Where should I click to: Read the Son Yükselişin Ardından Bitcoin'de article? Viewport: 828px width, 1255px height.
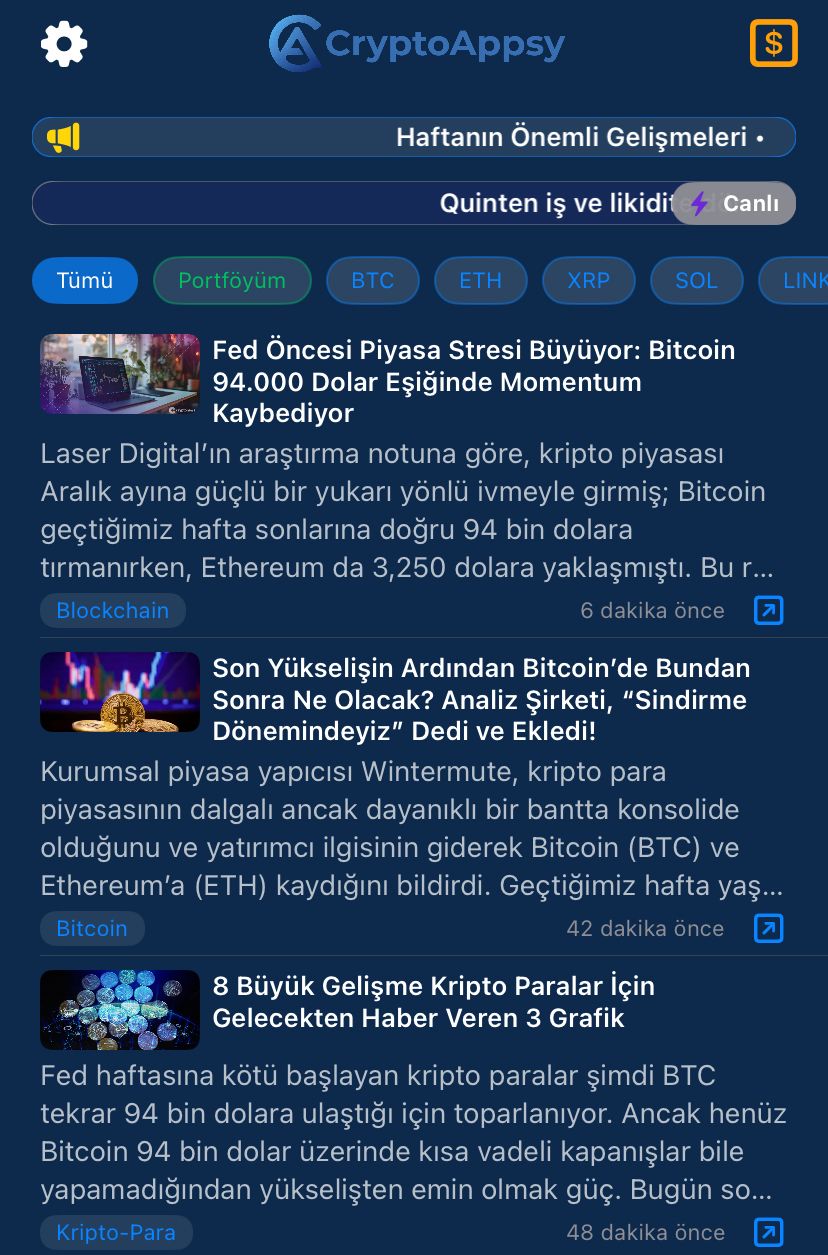[x=481, y=699]
